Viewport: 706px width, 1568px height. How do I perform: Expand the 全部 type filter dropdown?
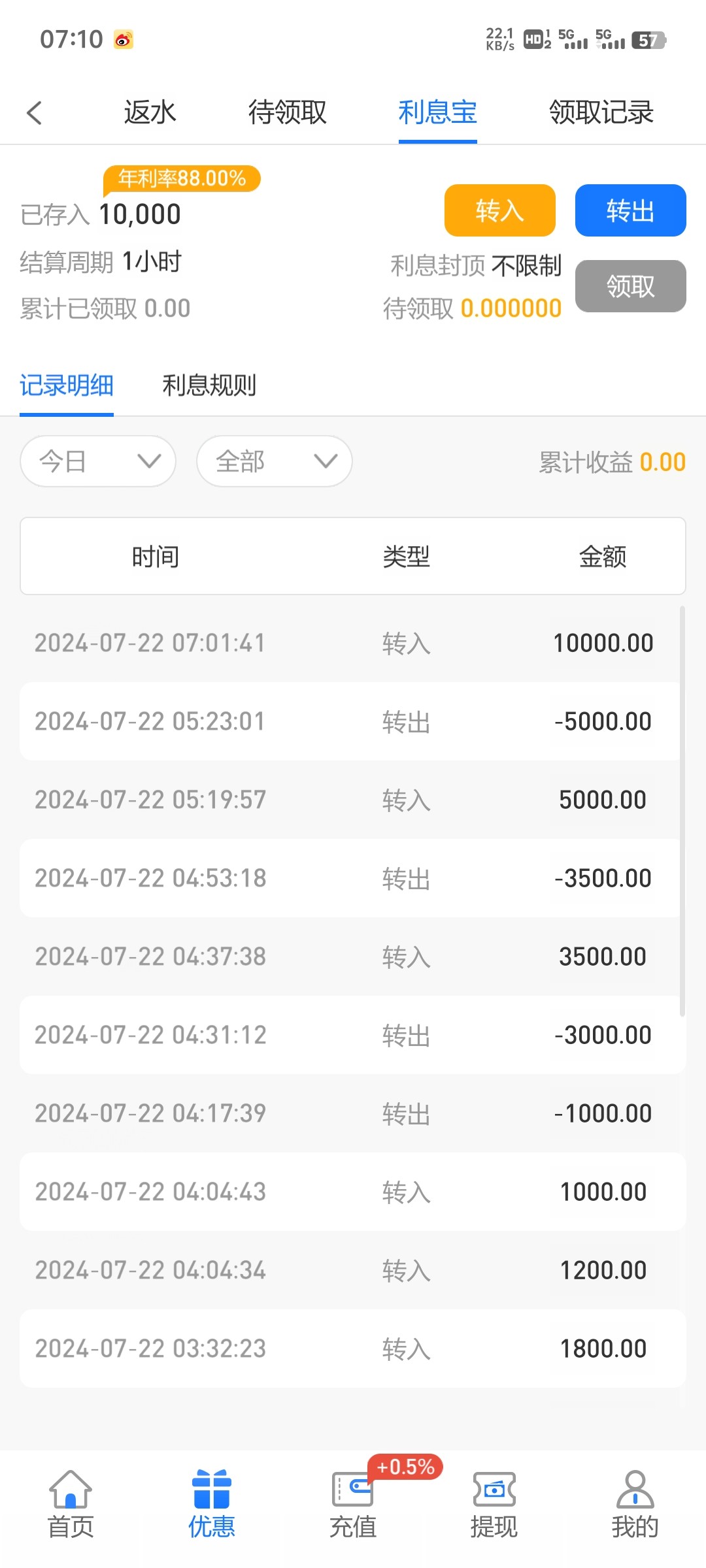coord(275,461)
